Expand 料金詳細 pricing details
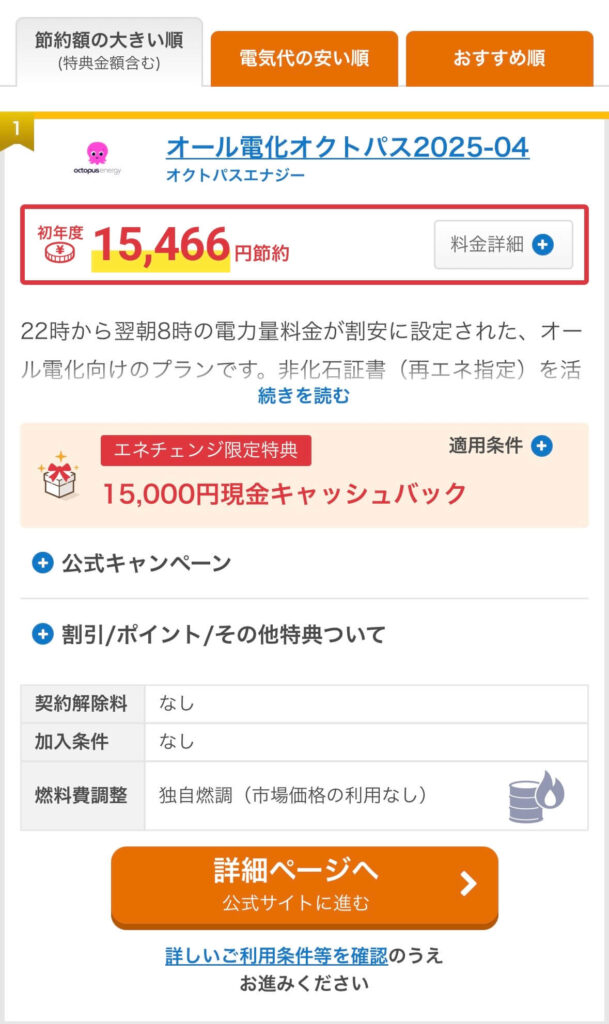The width and height of the screenshot is (609, 1024). [x=503, y=245]
